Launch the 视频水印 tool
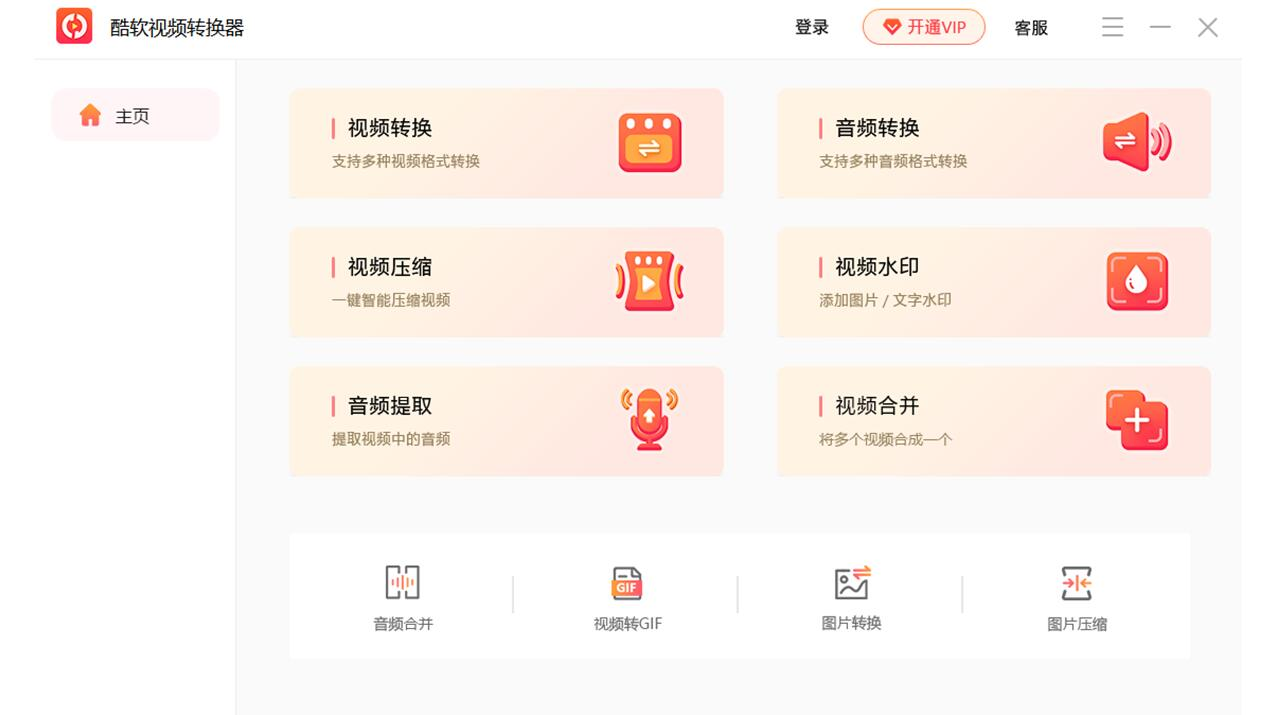Viewport: 1273px width, 715px height. 993,282
